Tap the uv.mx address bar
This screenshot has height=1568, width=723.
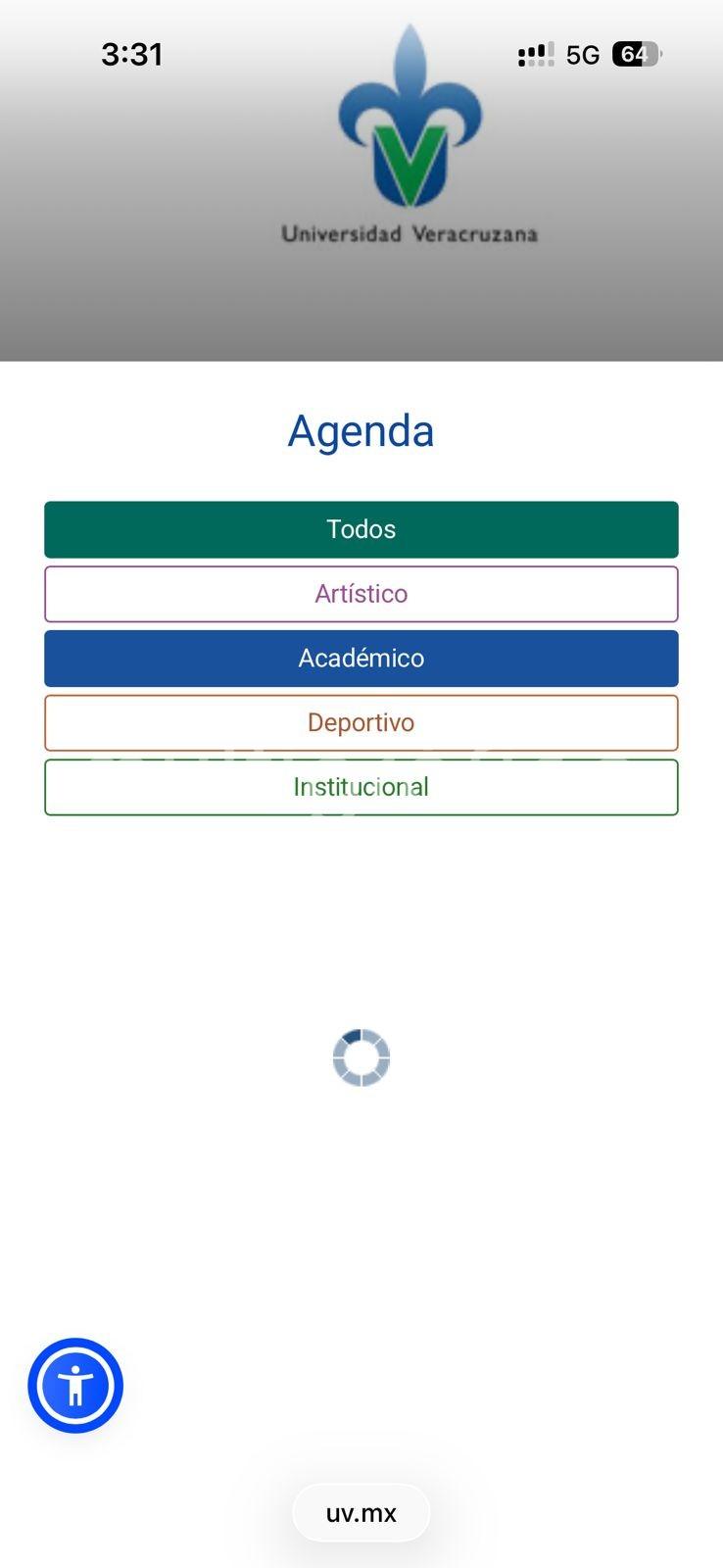pyautogui.click(x=361, y=1513)
